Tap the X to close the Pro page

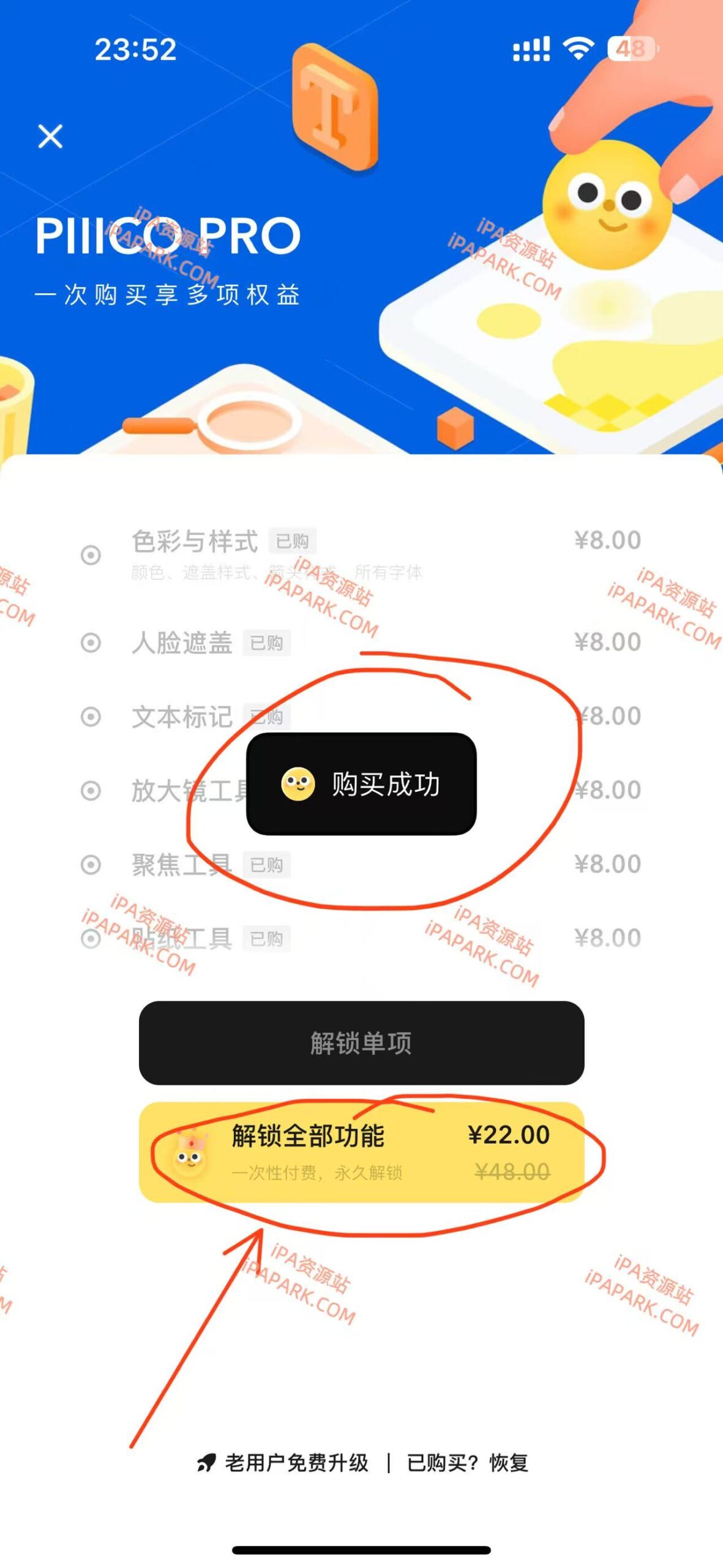point(51,136)
